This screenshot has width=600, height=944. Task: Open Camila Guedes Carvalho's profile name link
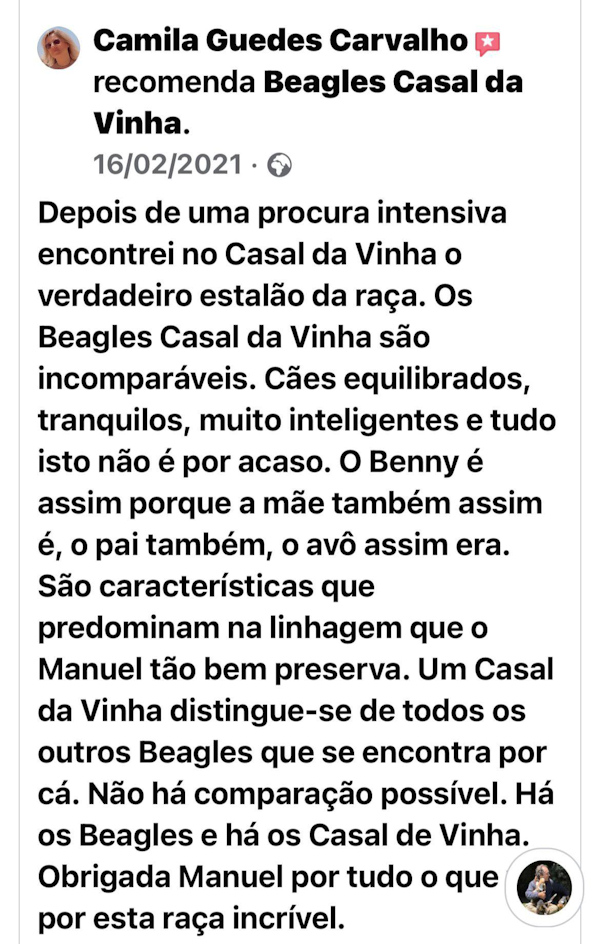280,41
